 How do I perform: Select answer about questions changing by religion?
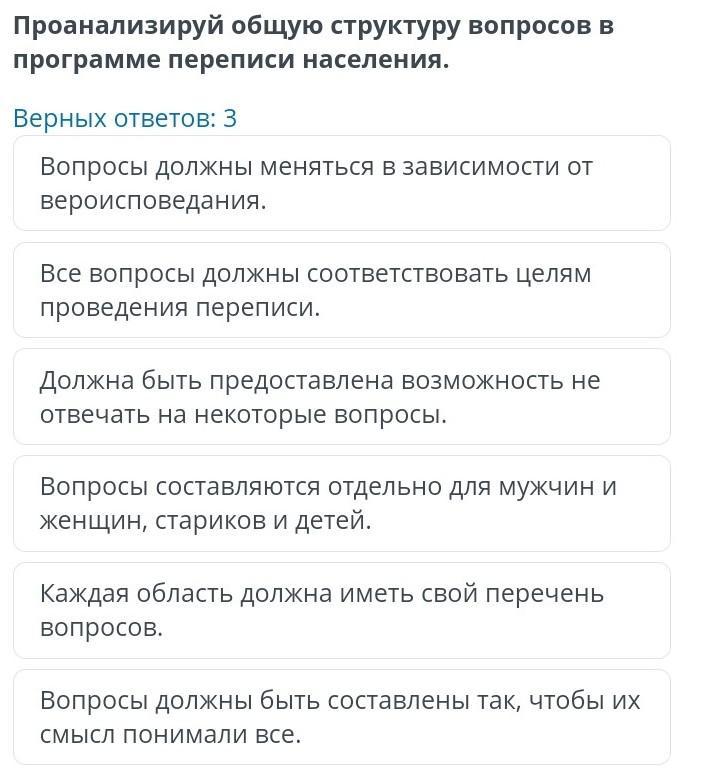click(x=341, y=183)
